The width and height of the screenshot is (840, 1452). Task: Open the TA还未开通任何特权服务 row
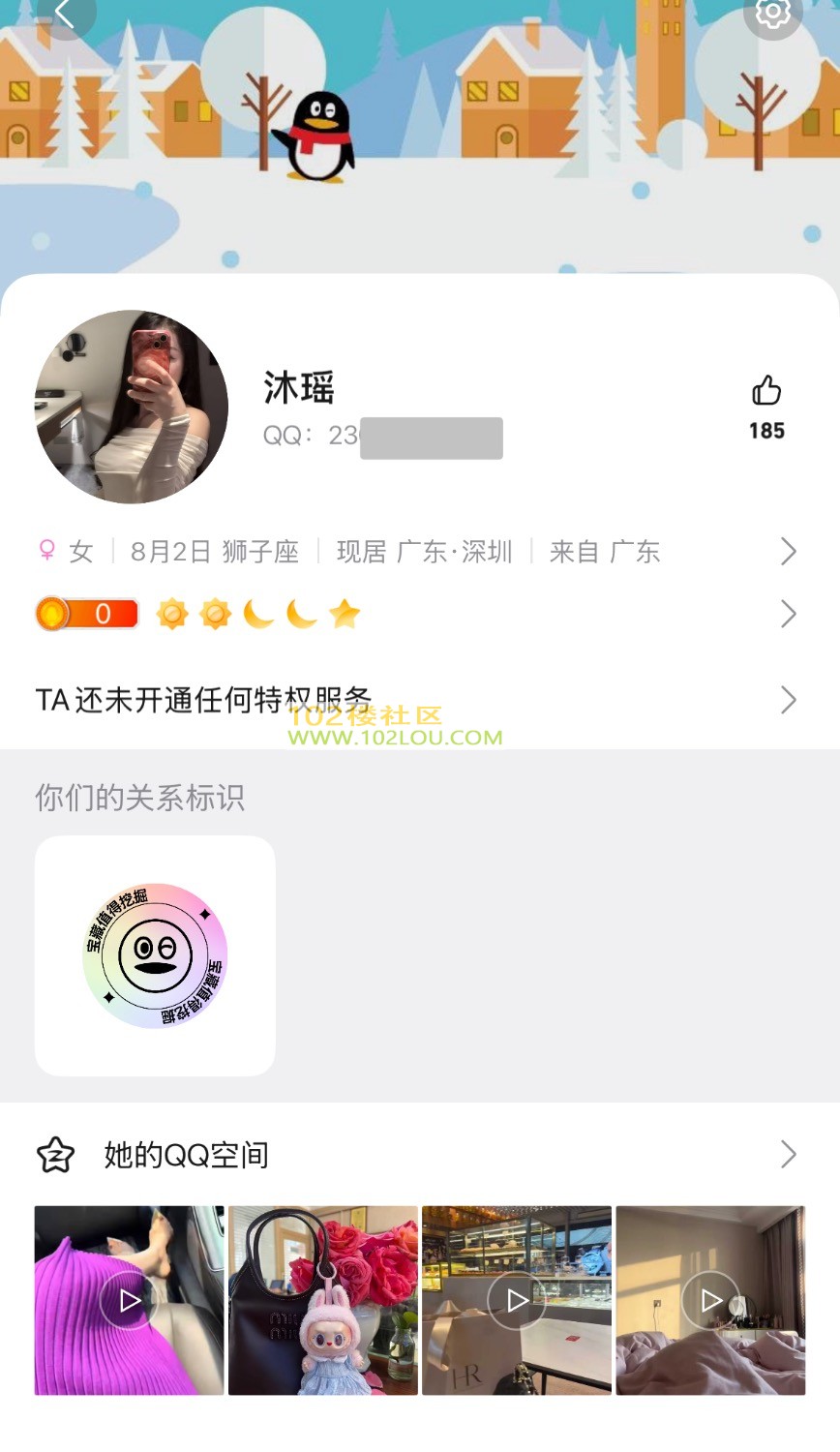(x=416, y=699)
